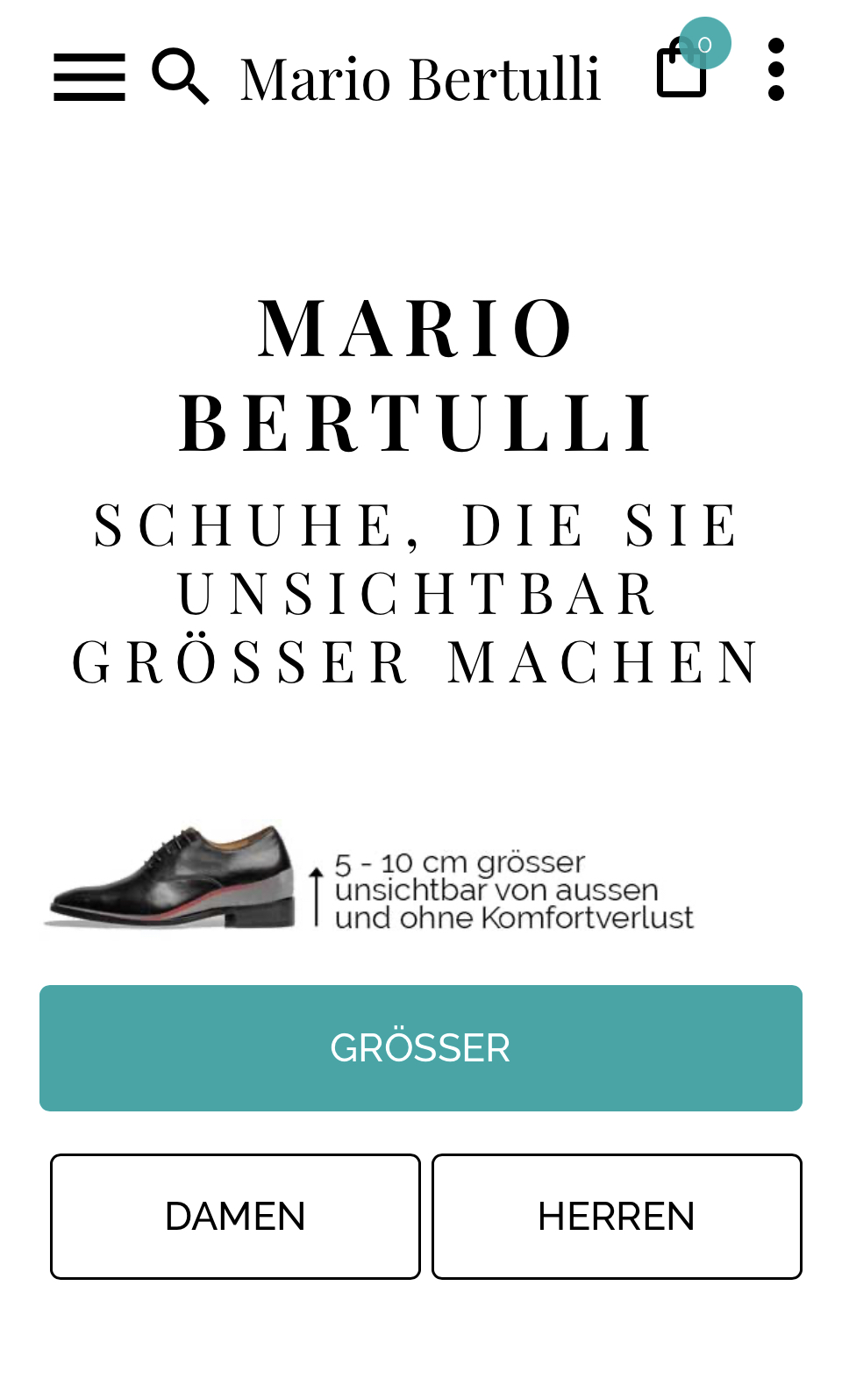Tap the Mario Bertulli header logo

pyautogui.click(x=420, y=79)
